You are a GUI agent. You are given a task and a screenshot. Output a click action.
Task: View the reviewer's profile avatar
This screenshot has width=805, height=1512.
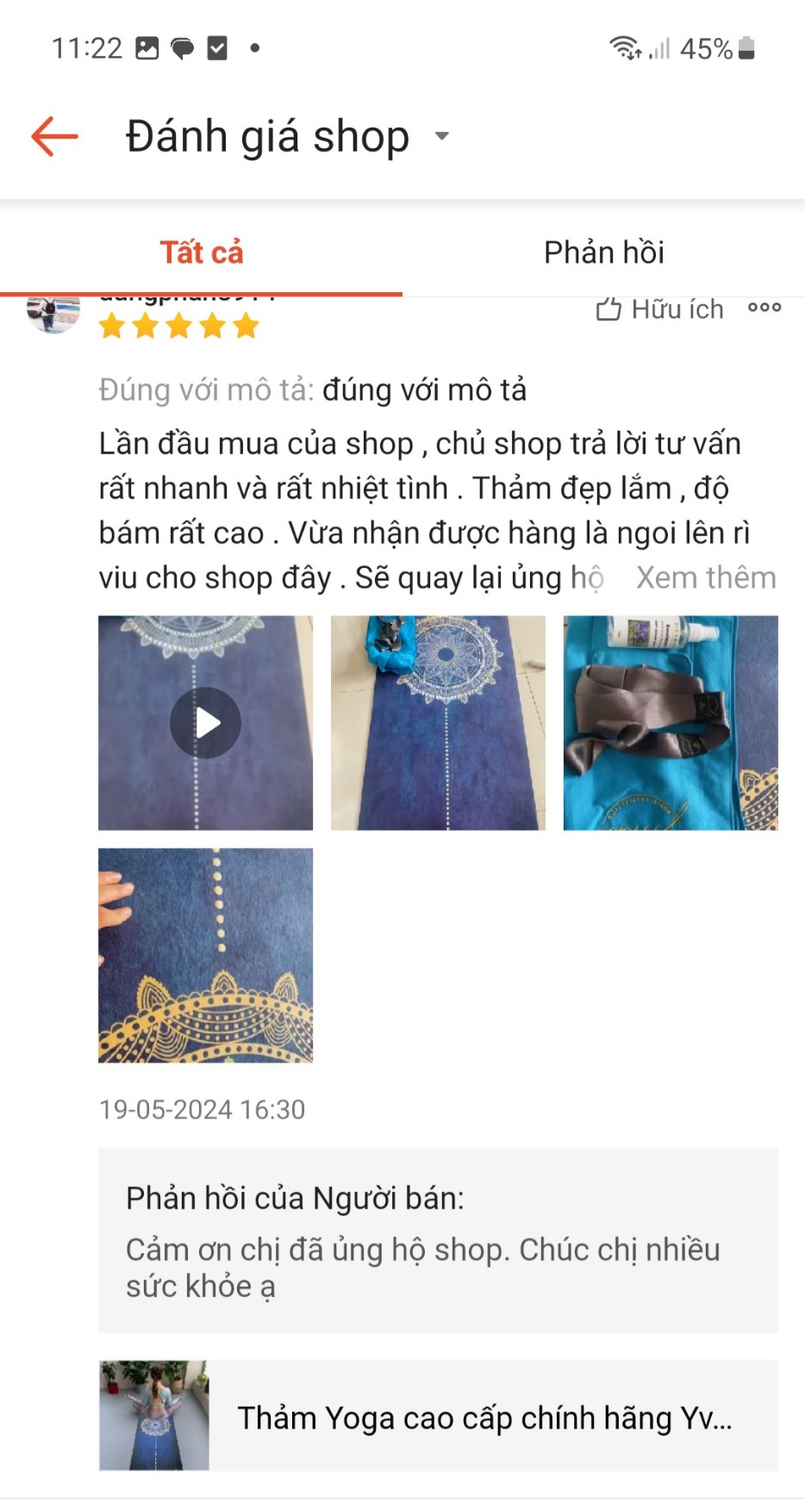[53, 314]
